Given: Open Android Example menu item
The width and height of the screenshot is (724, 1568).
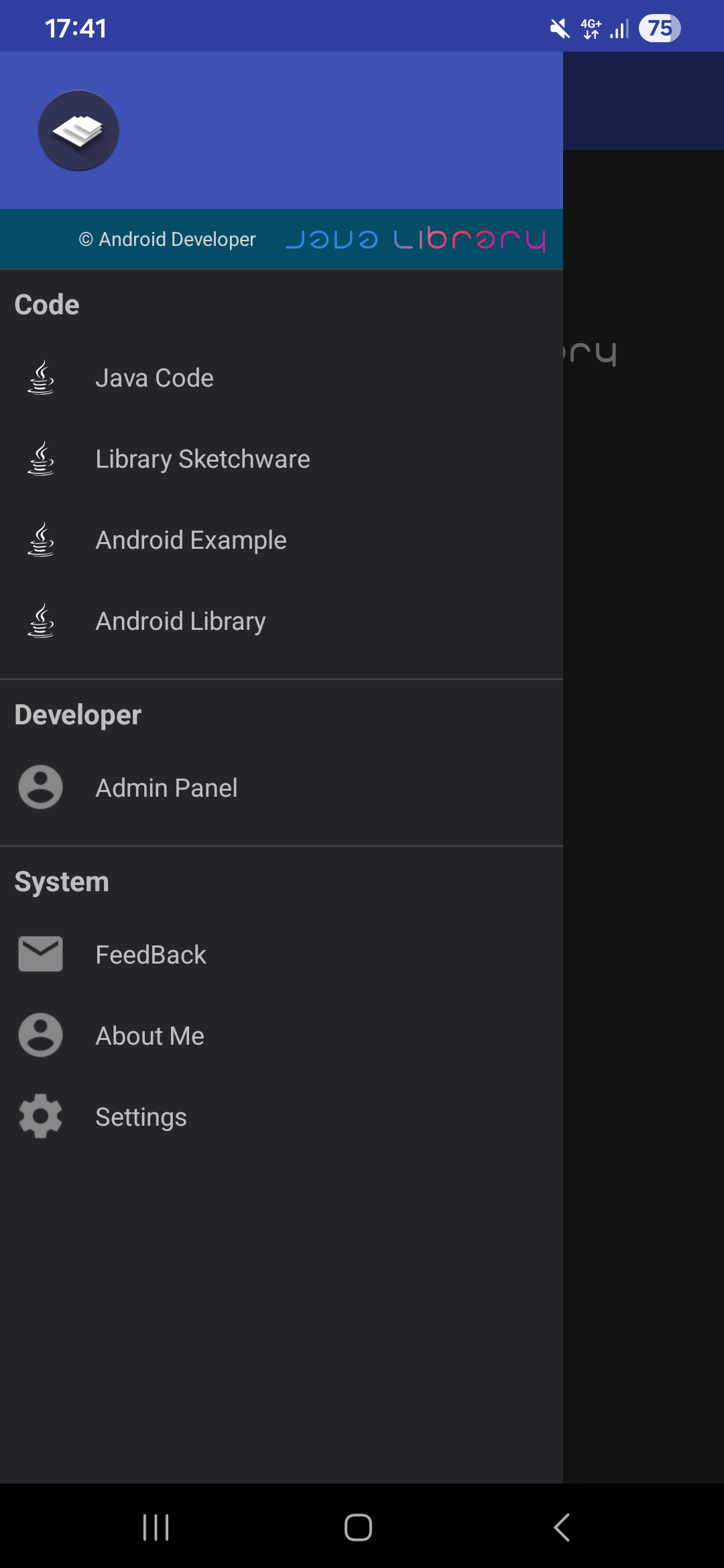Looking at the screenshot, I should click(x=191, y=541).
